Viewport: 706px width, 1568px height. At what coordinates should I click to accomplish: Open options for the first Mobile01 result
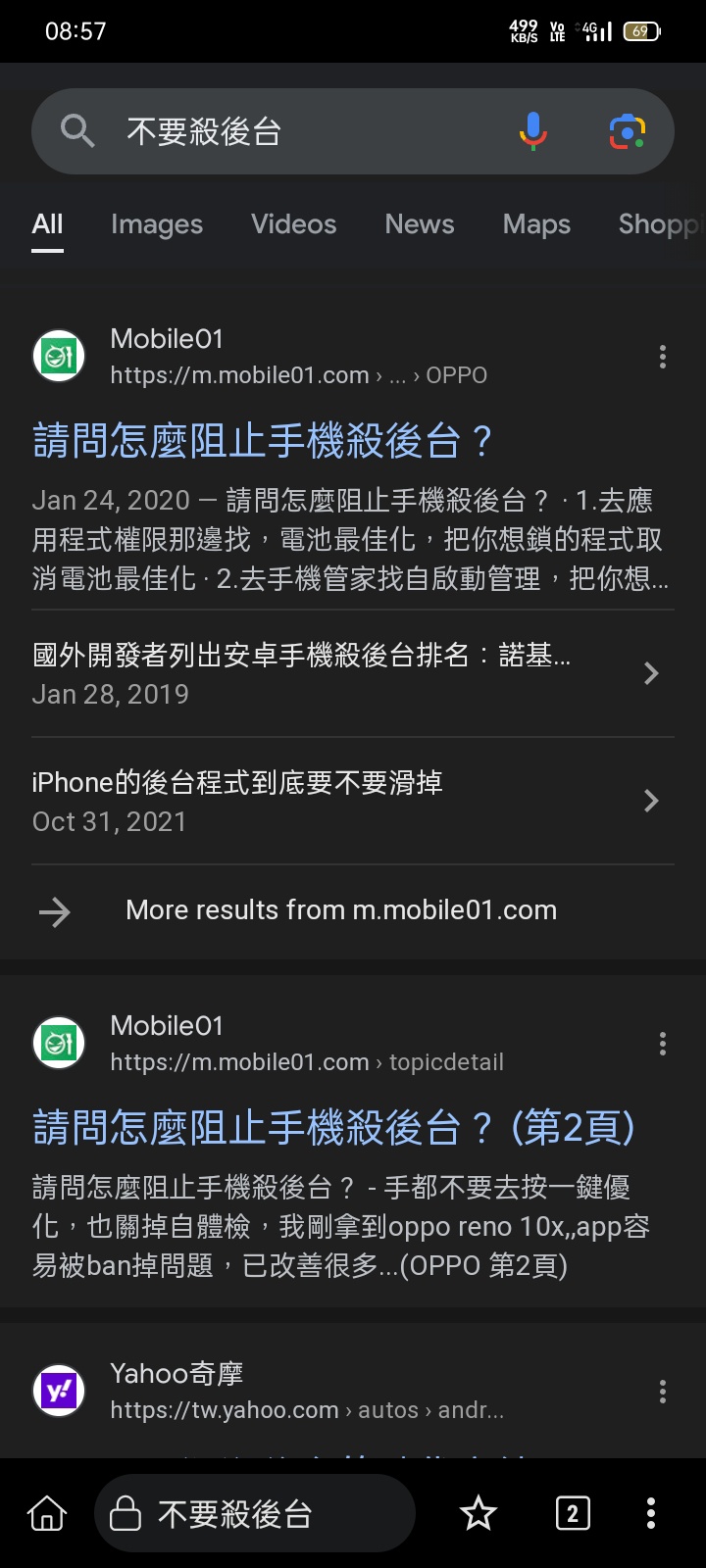(x=663, y=357)
